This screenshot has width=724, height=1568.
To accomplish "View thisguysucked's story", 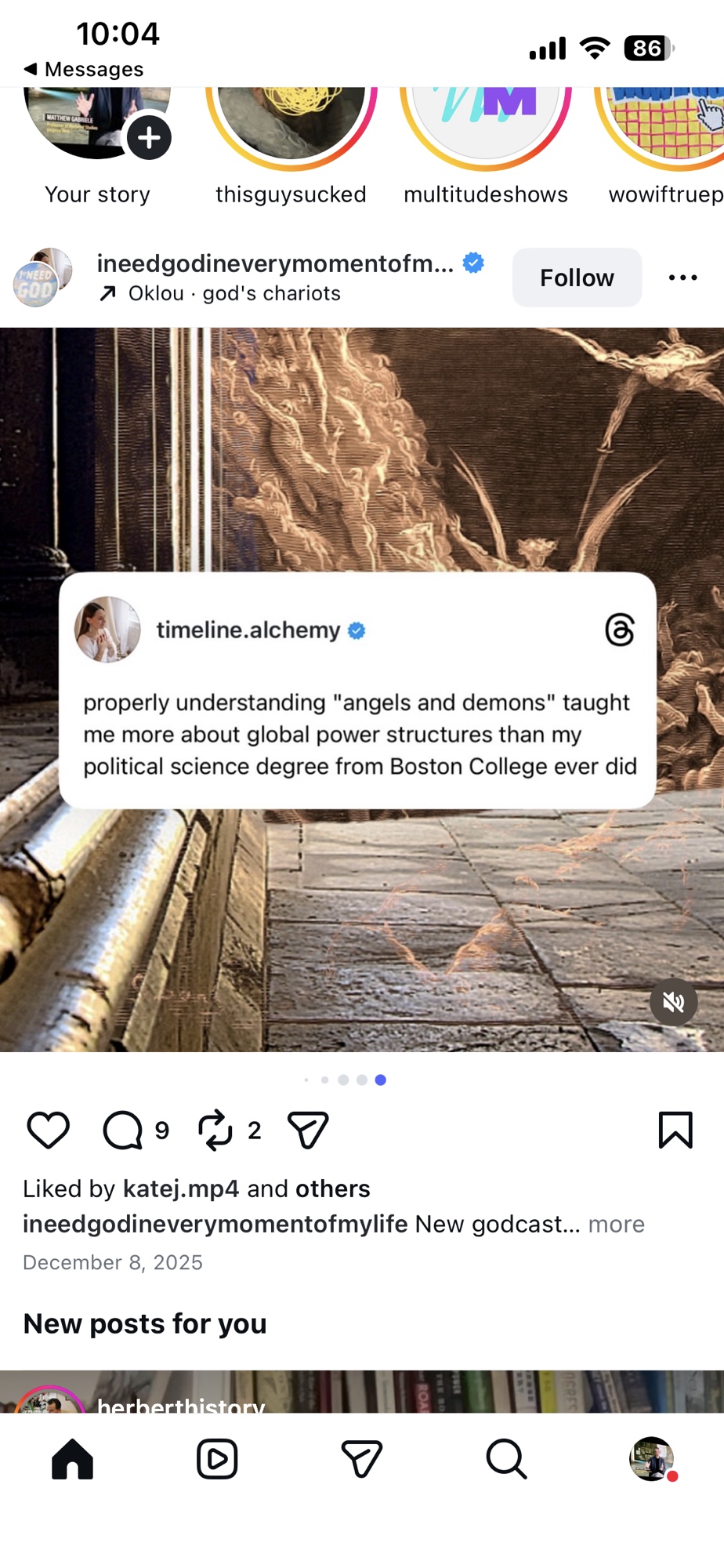I will point(291,125).
